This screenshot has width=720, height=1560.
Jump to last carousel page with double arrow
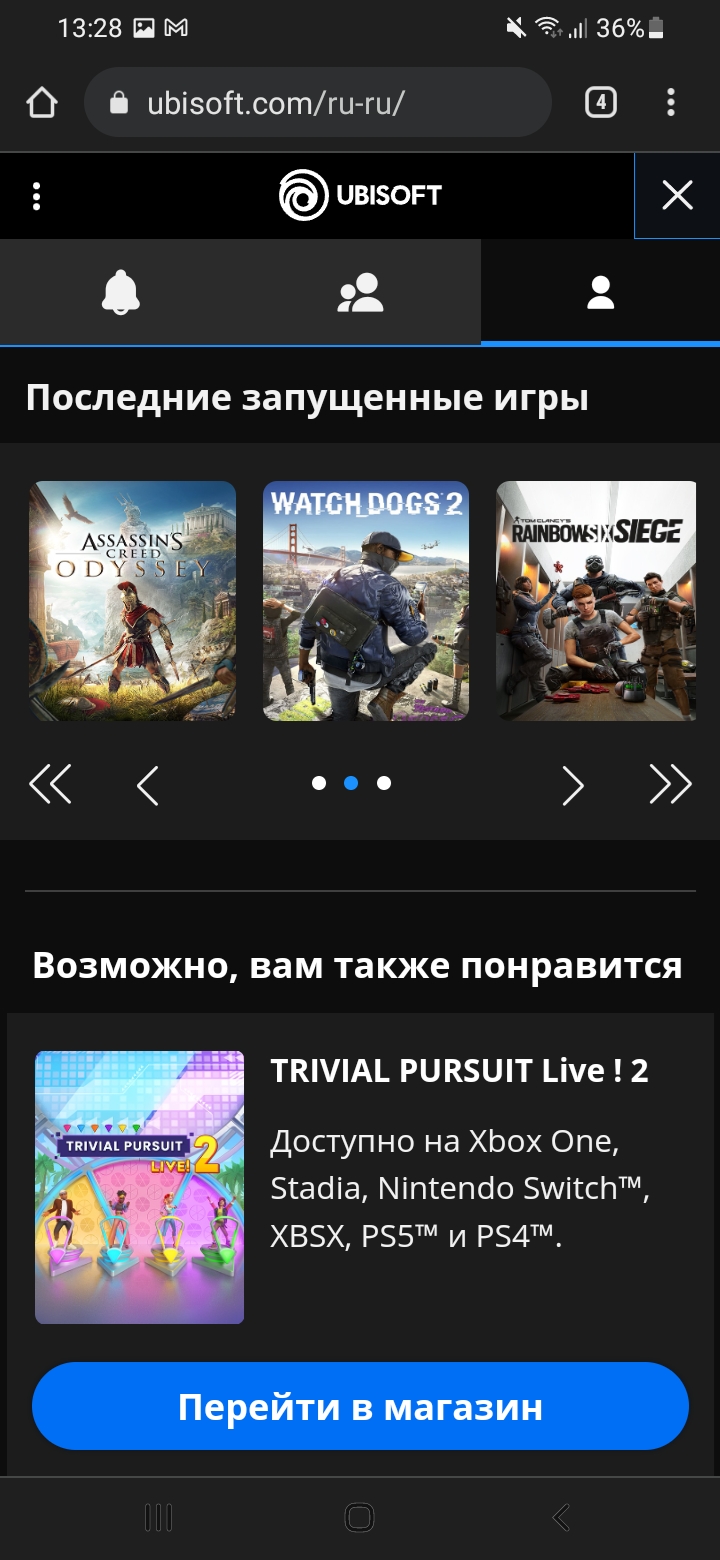(669, 785)
